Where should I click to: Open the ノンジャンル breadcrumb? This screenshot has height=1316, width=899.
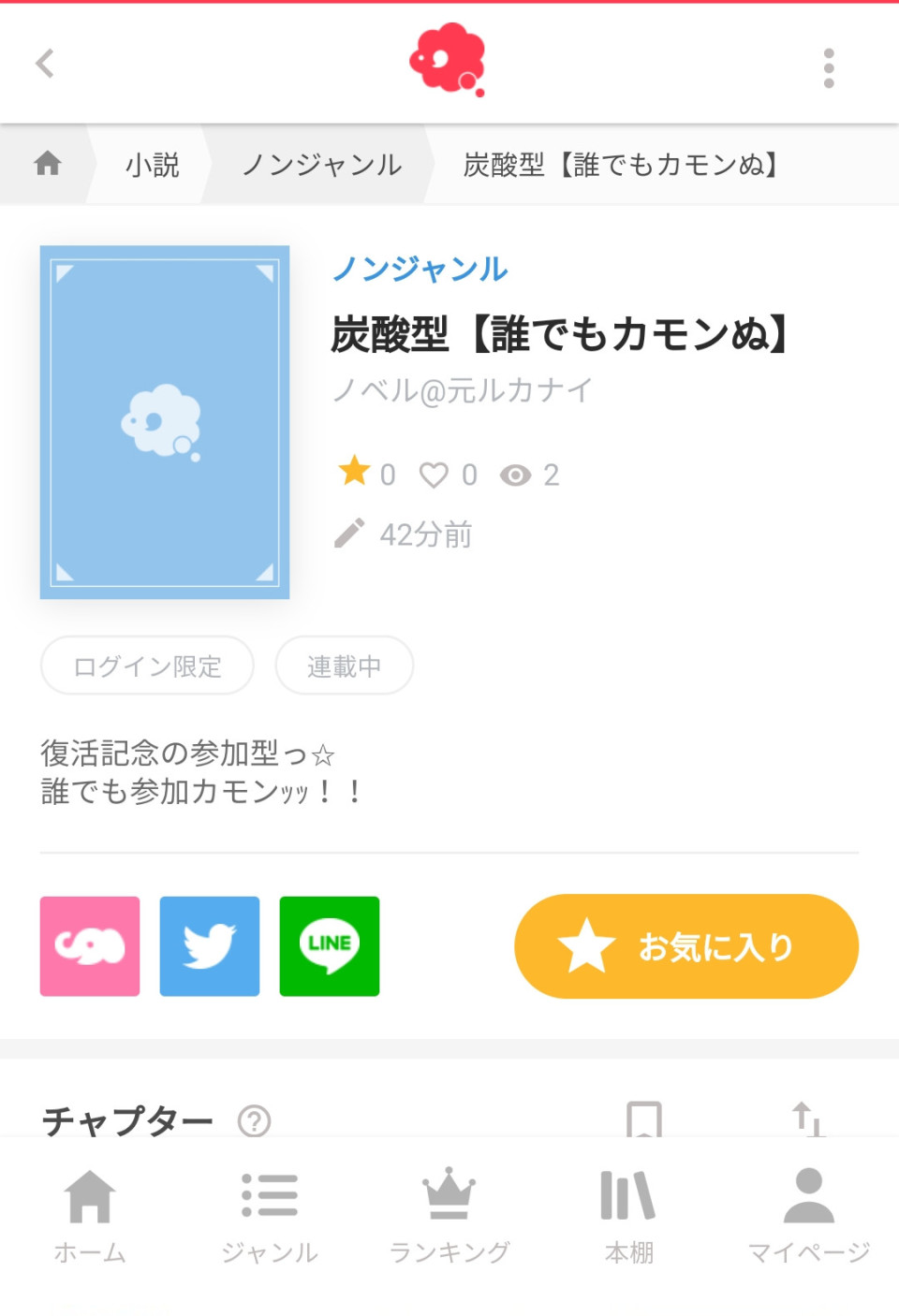(321, 165)
